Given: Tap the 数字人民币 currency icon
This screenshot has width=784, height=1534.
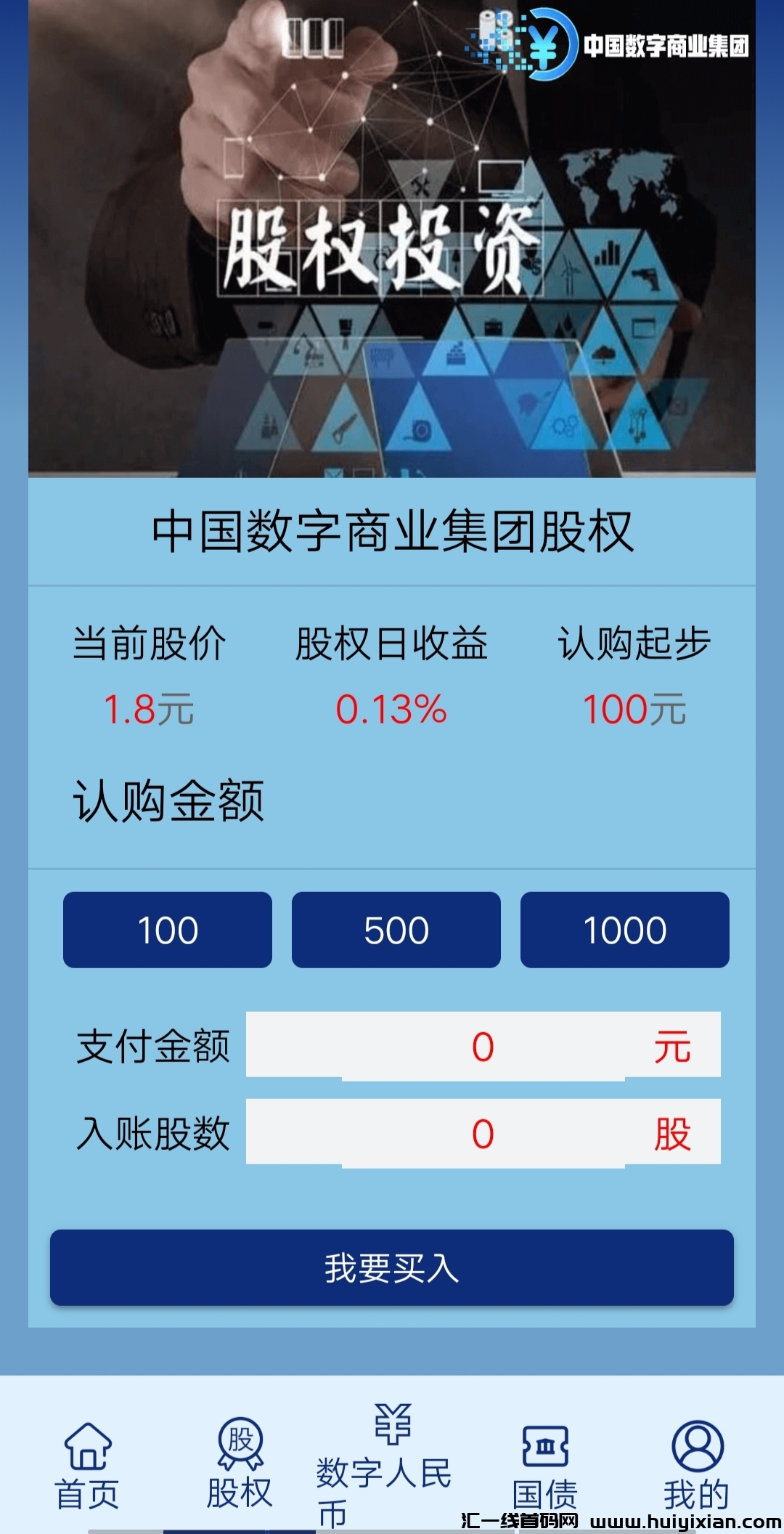Looking at the screenshot, I should point(392,1423).
